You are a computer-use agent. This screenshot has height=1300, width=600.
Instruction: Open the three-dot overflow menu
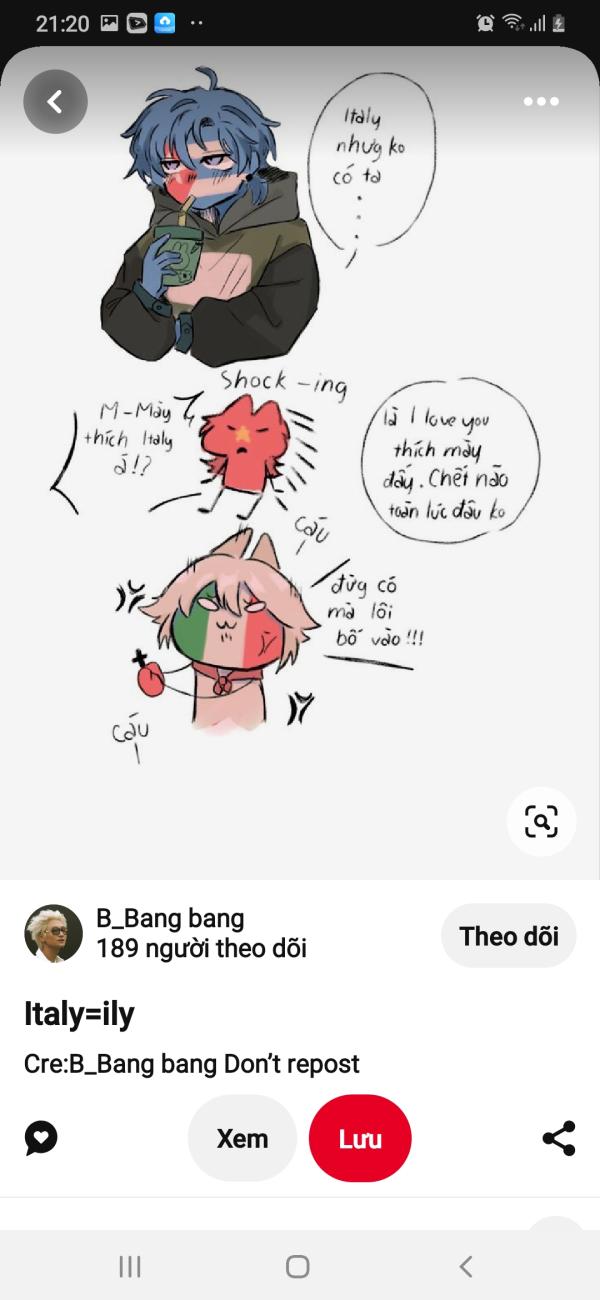541,101
